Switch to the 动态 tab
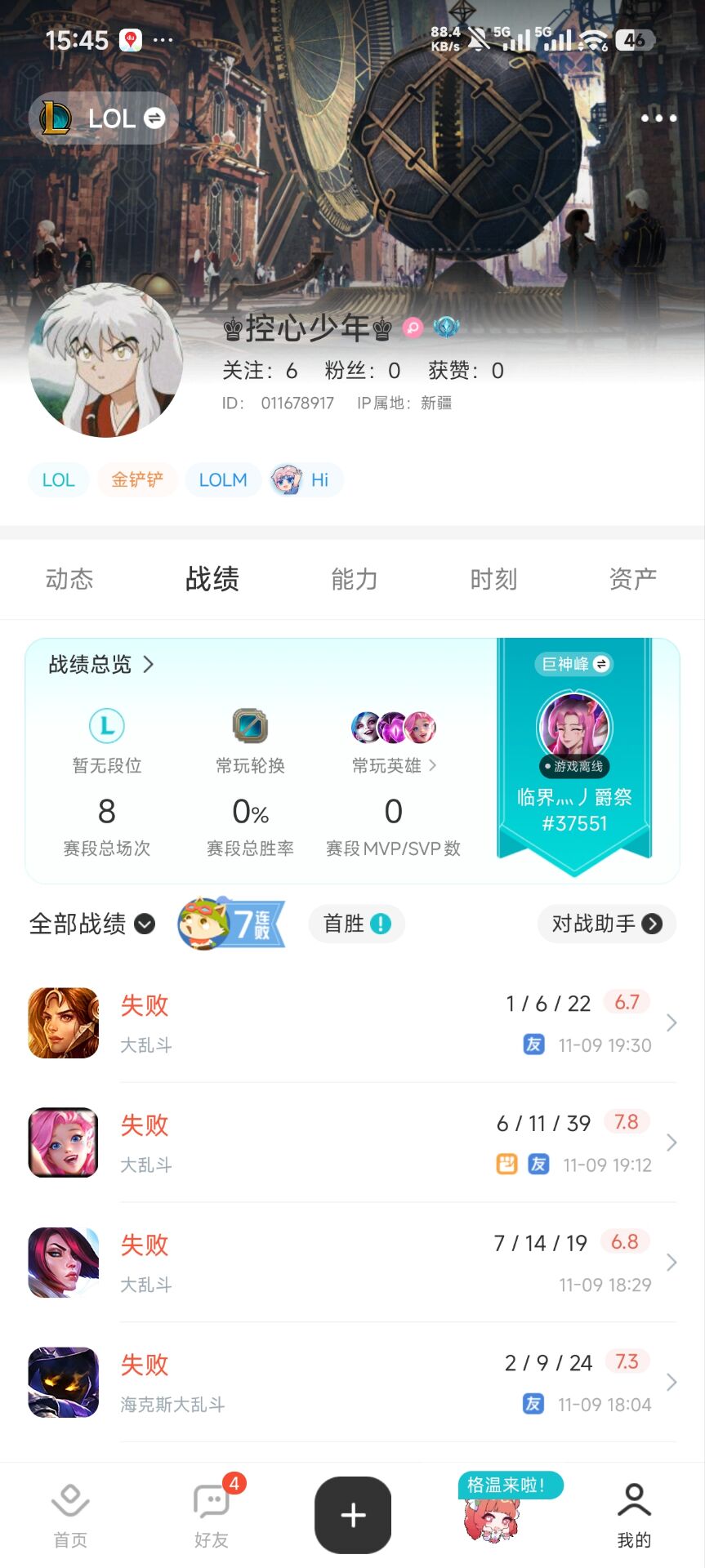The image size is (705, 1568). [x=69, y=579]
